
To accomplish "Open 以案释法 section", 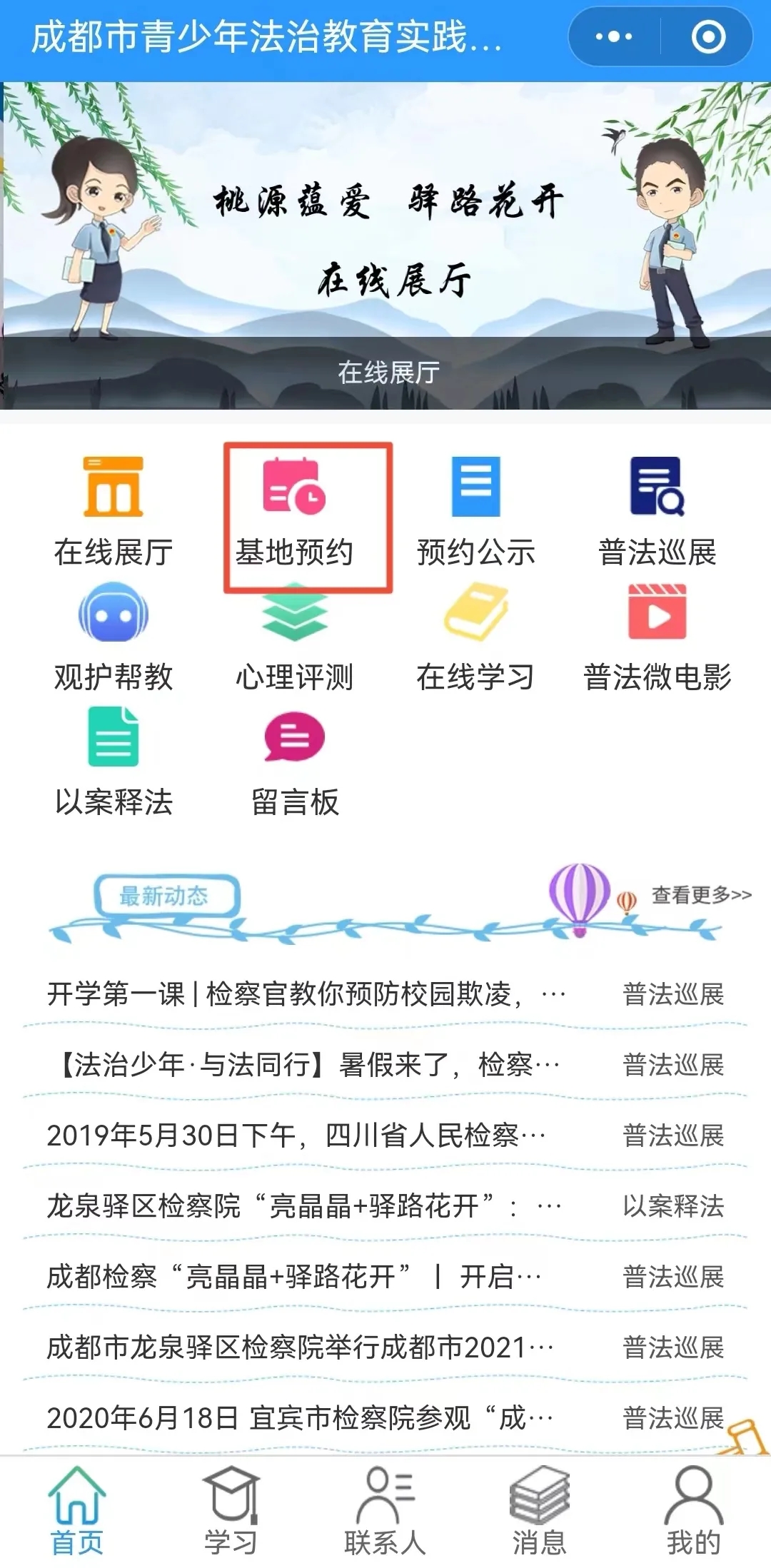I will click(114, 762).
